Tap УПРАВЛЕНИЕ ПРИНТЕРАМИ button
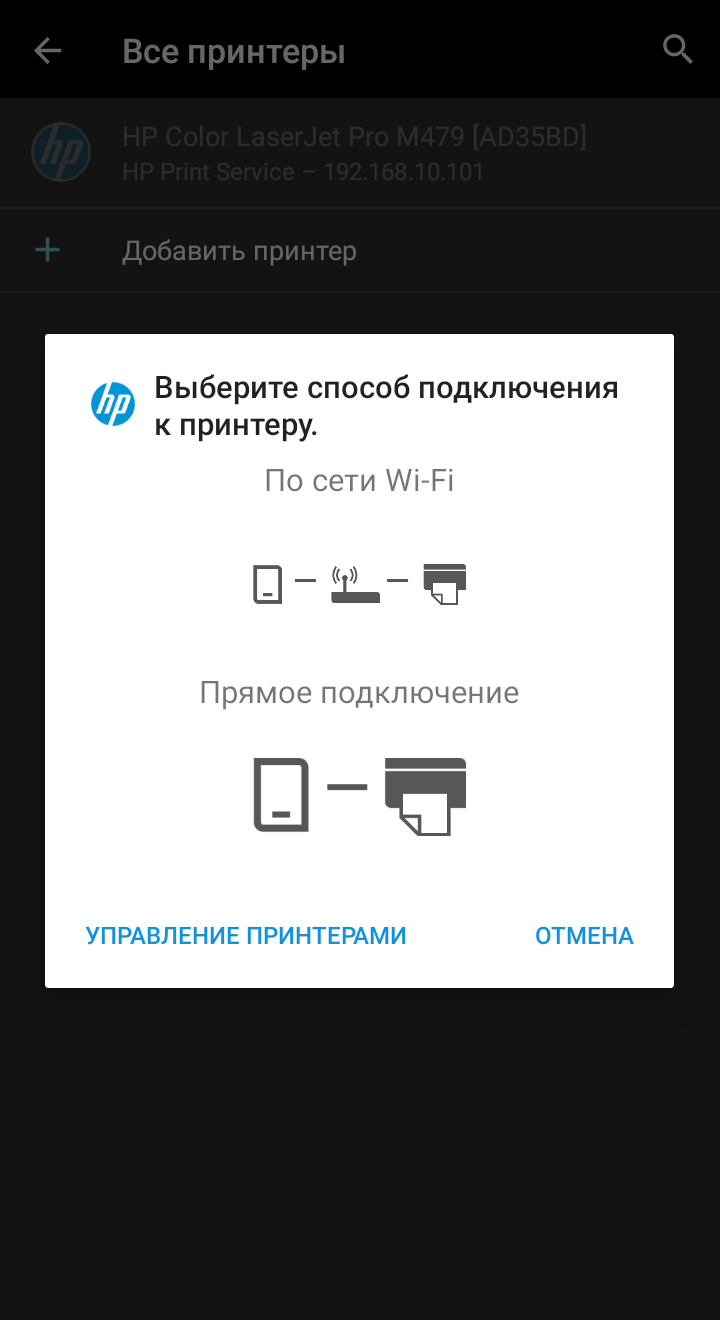The height and width of the screenshot is (1320, 720). [x=246, y=936]
